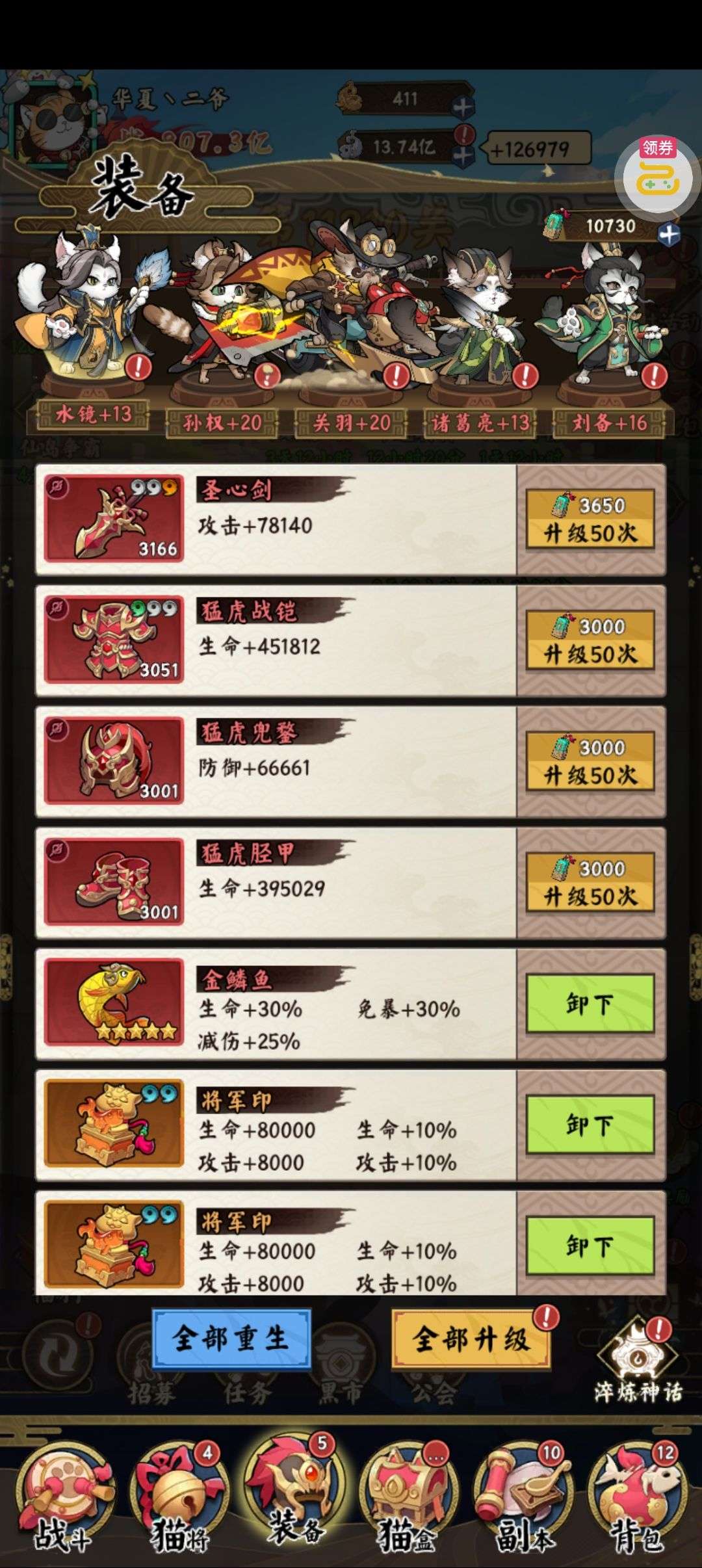
Task: Upgrade 圣心剑 50 times
Action: 590,519
